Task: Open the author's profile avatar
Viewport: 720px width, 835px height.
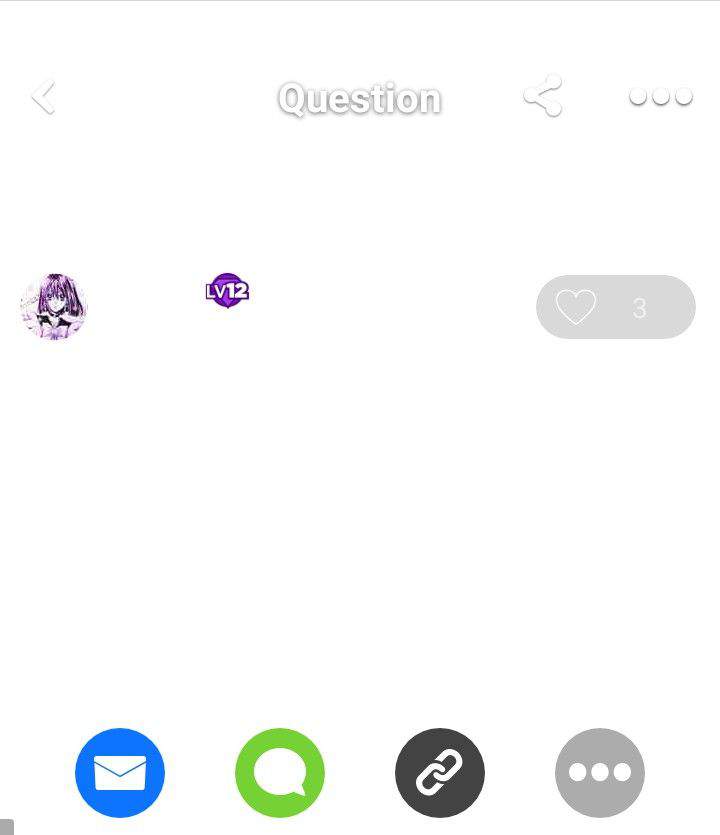Action: pos(53,306)
